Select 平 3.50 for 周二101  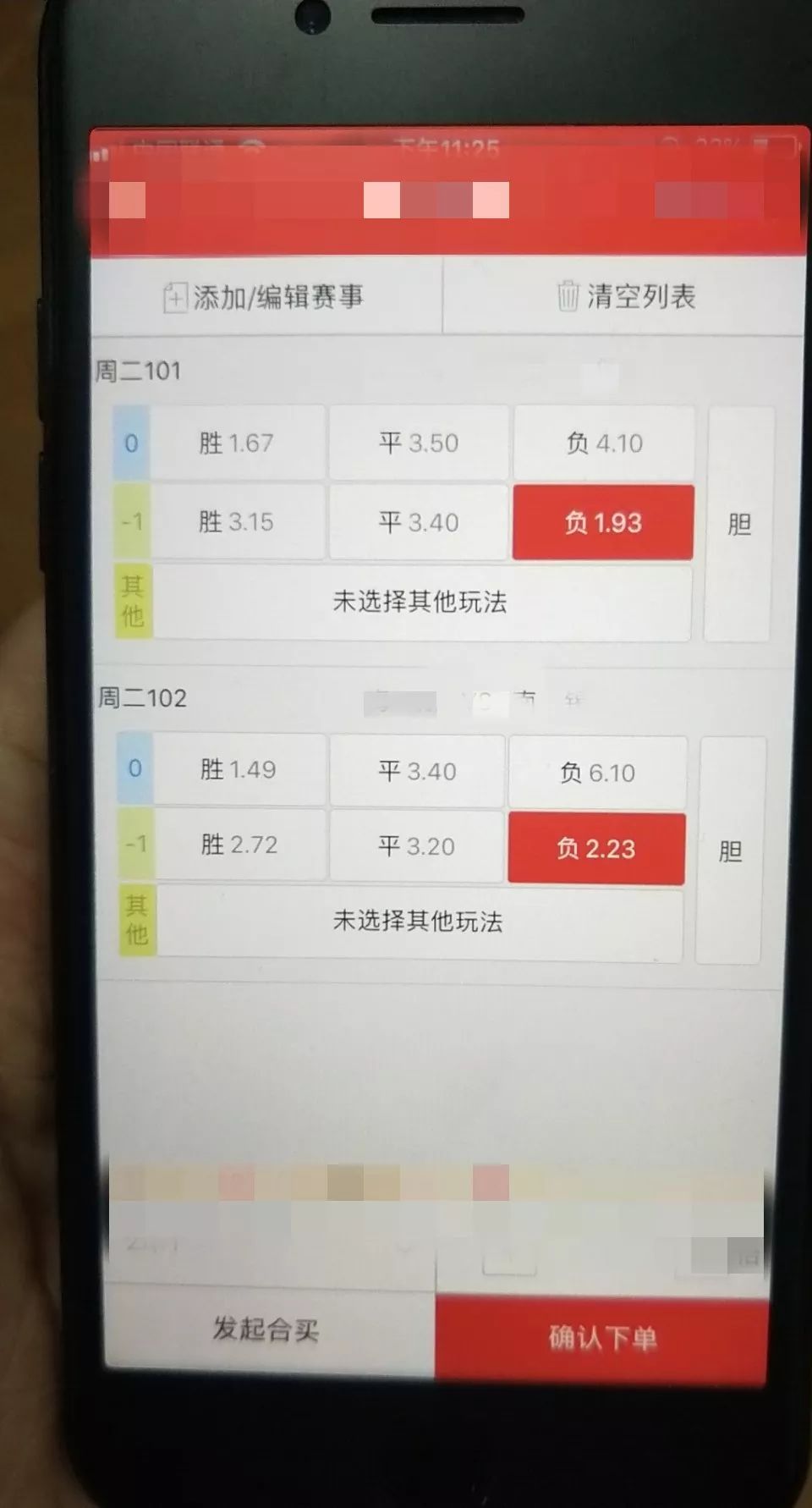[x=419, y=443]
